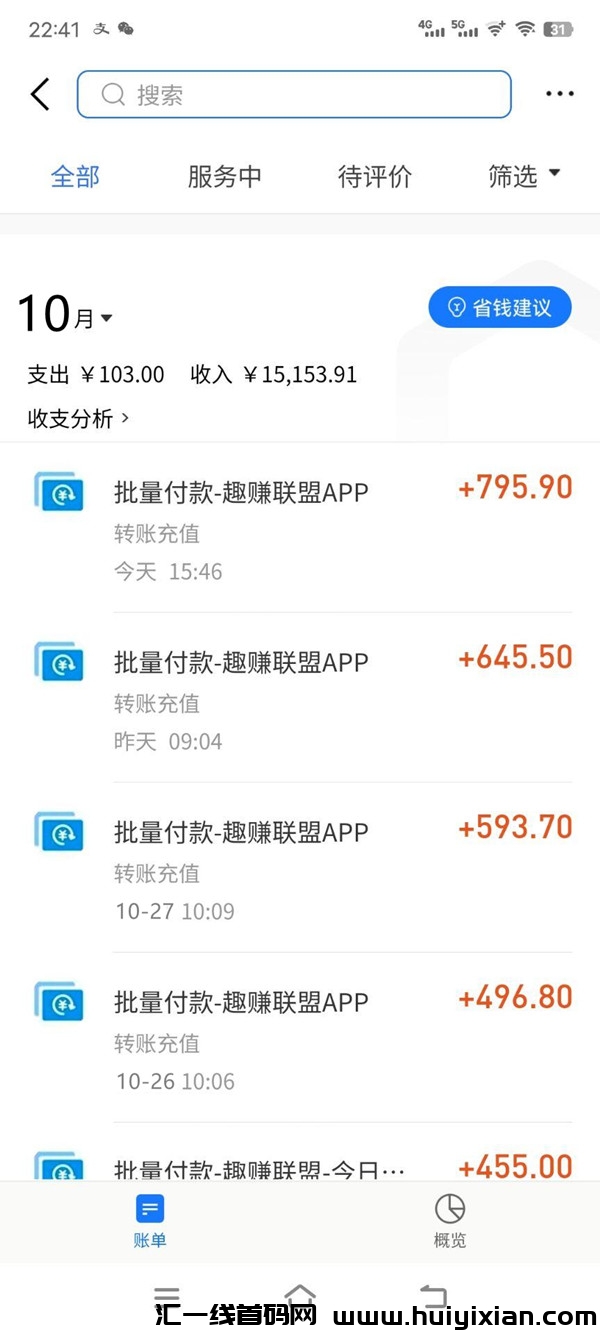Go back using the top-left arrow

pyautogui.click(x=40, y=95)
